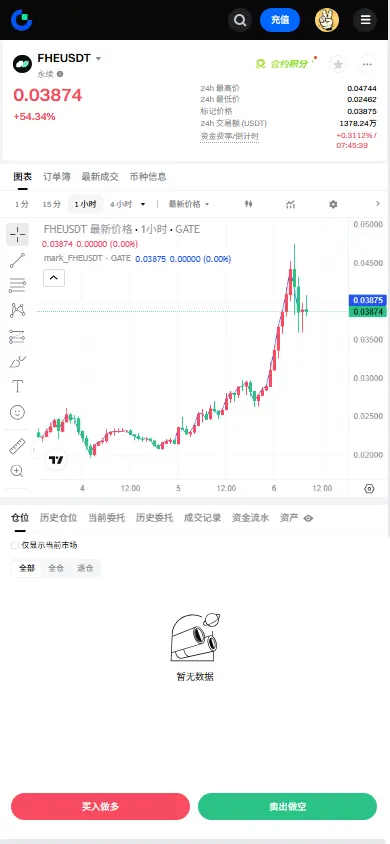The width and height of the screenshot is (390, 844).
Task: Expand the FHEUSDT pair dropdown
Action: (x=98, y=59)
